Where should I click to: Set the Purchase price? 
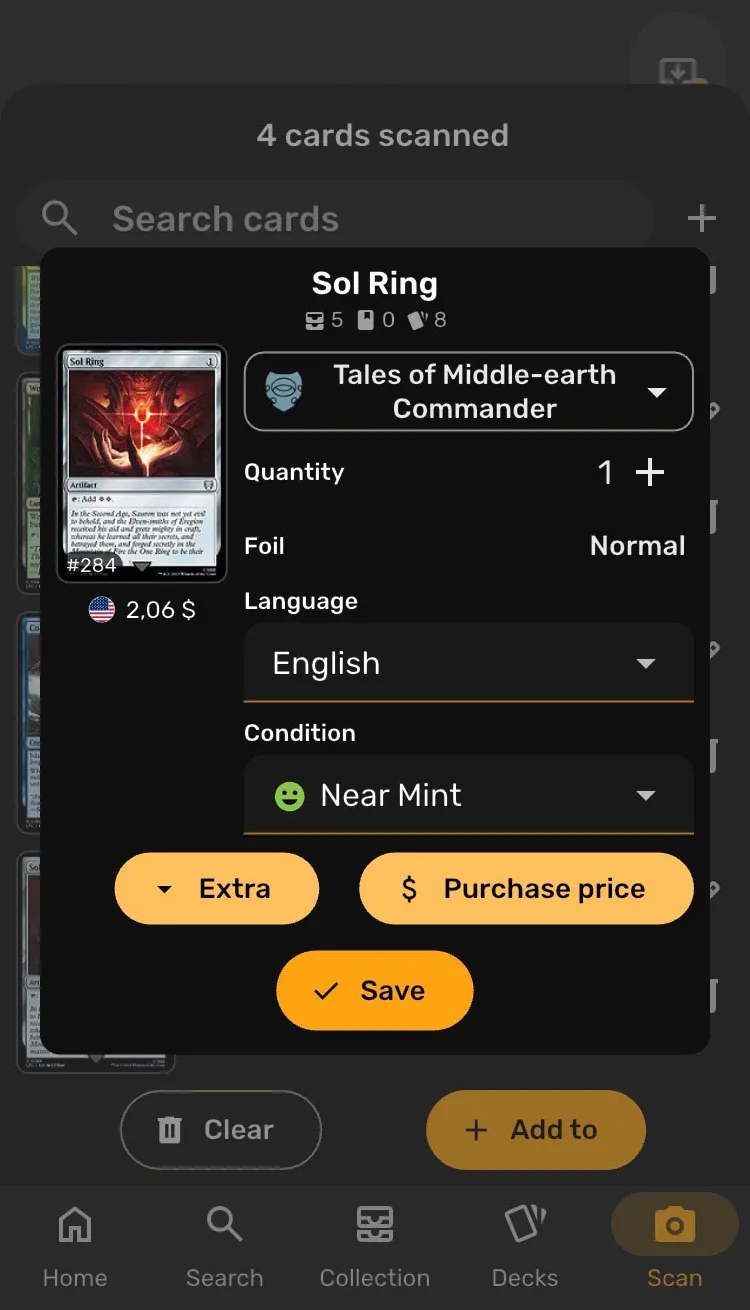526,889
